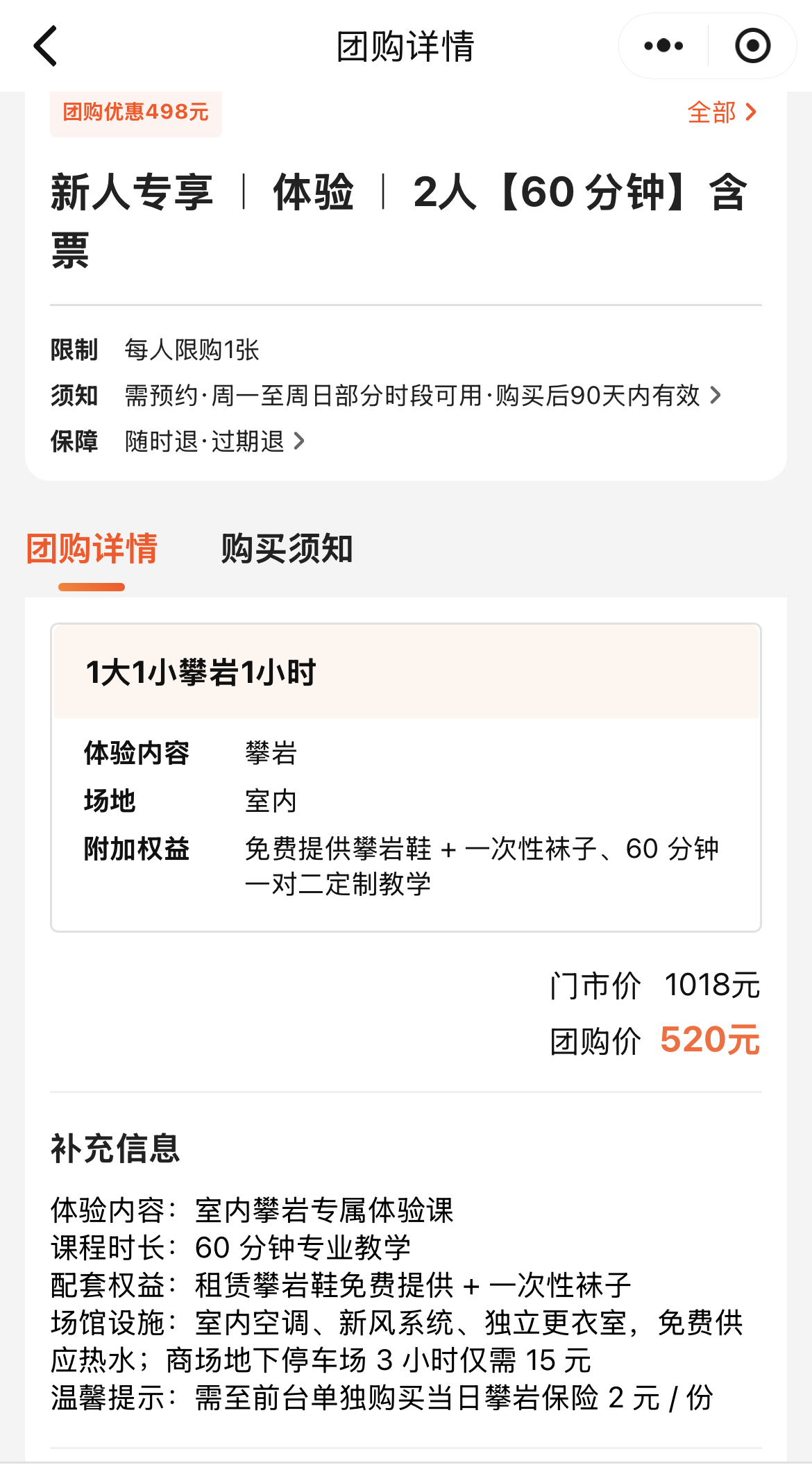Image resolution: width=812 pixels, height=1465 pixels.
Task: Tap the arrow beside 全部 link
Action: point(750,113)
